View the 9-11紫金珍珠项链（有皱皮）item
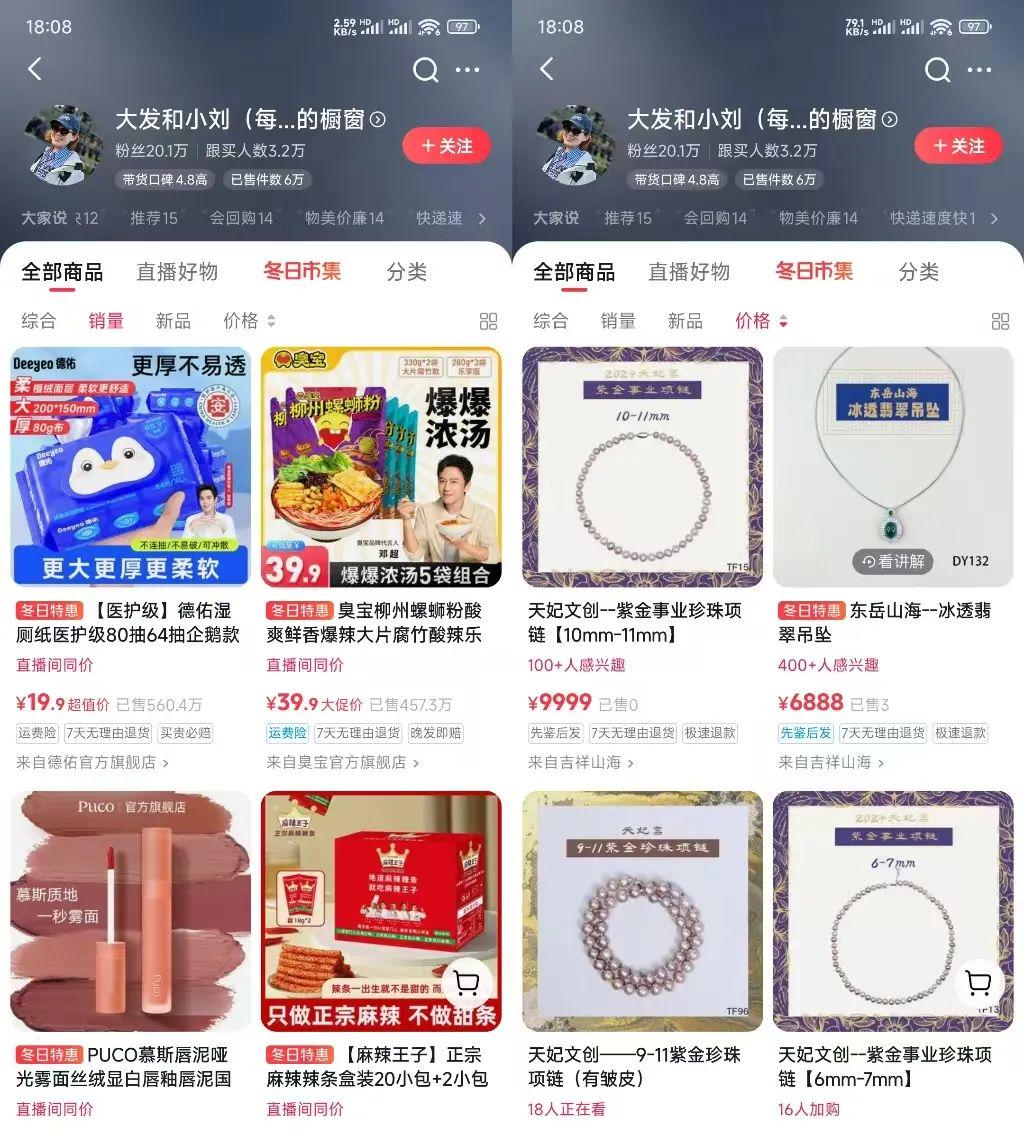The height and width of the screenshot is (1137, 1024). tap(642, 910)
